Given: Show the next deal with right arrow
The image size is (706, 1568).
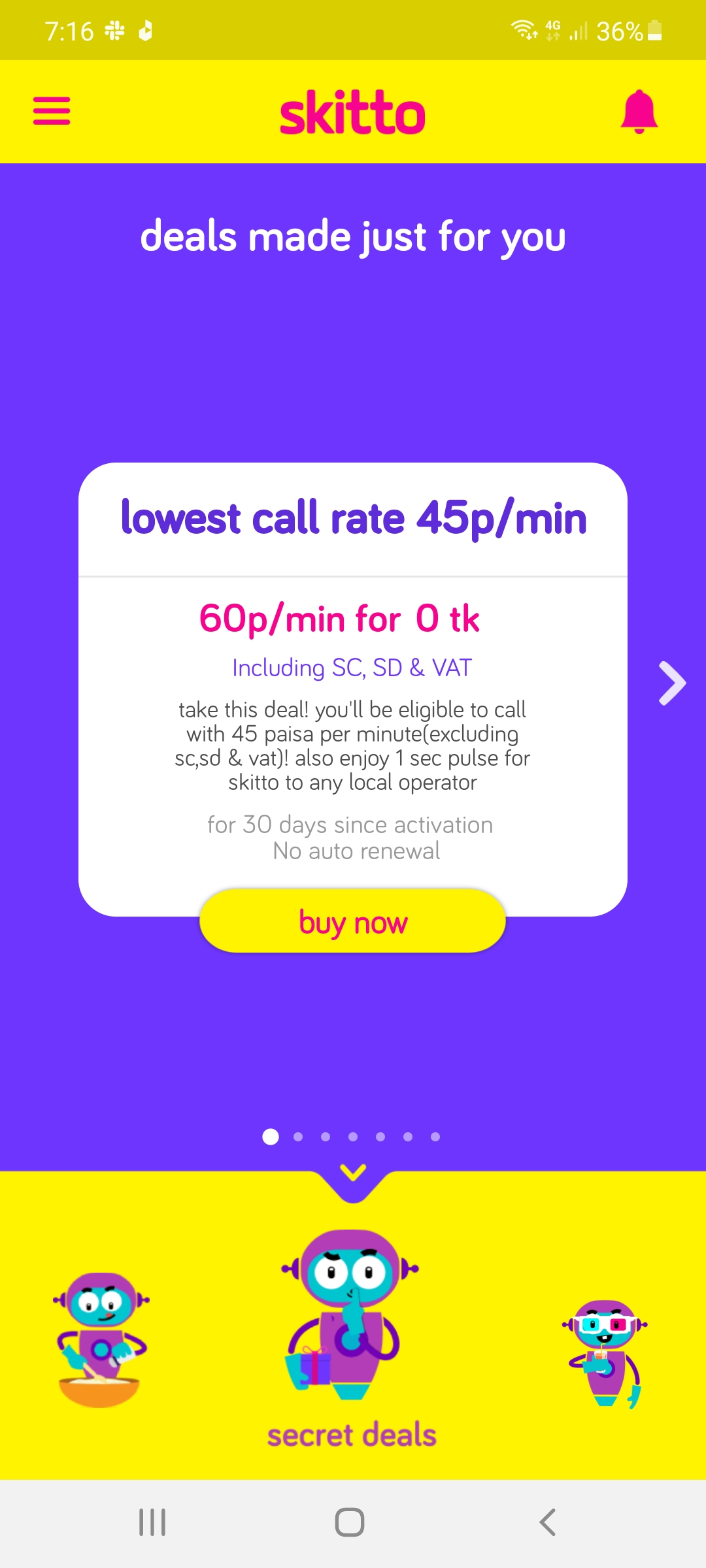Looking at the screenshot, I should coord(672,683).
